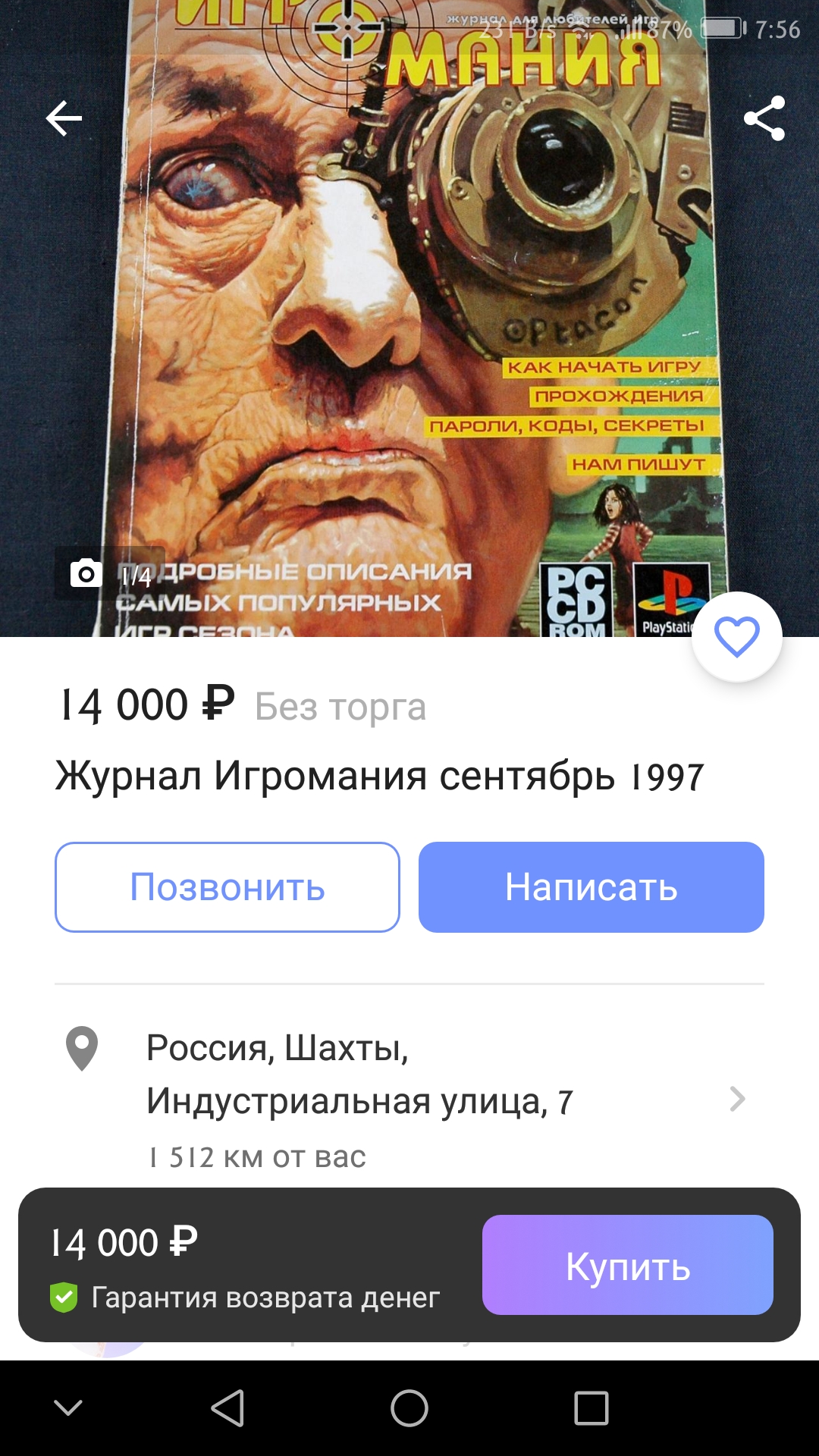Tap the system home button
This screenshot has height=1456, width=819.
[x=409, y=1409]
